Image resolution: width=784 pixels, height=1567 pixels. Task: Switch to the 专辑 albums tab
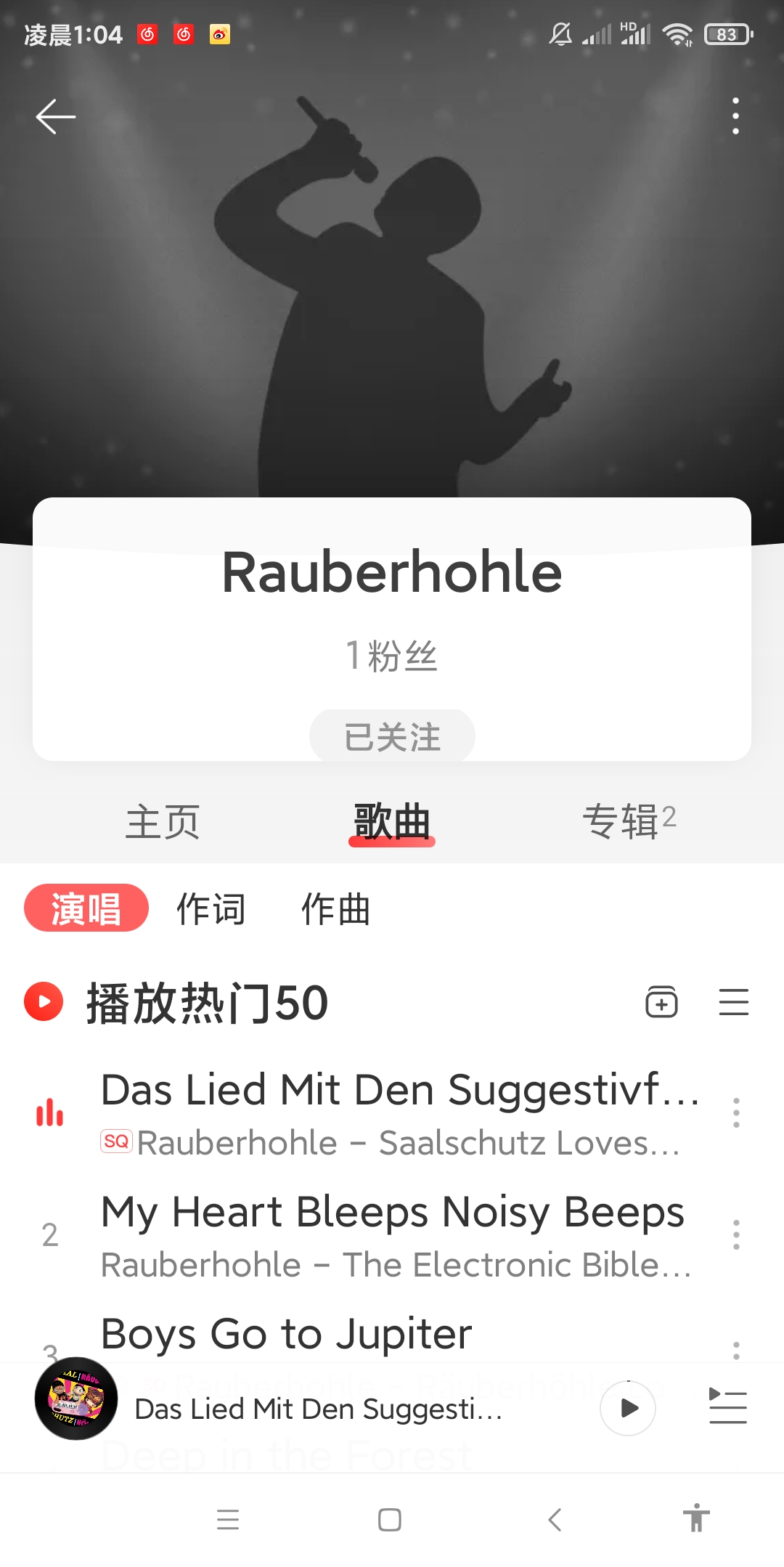pos(629,822)
